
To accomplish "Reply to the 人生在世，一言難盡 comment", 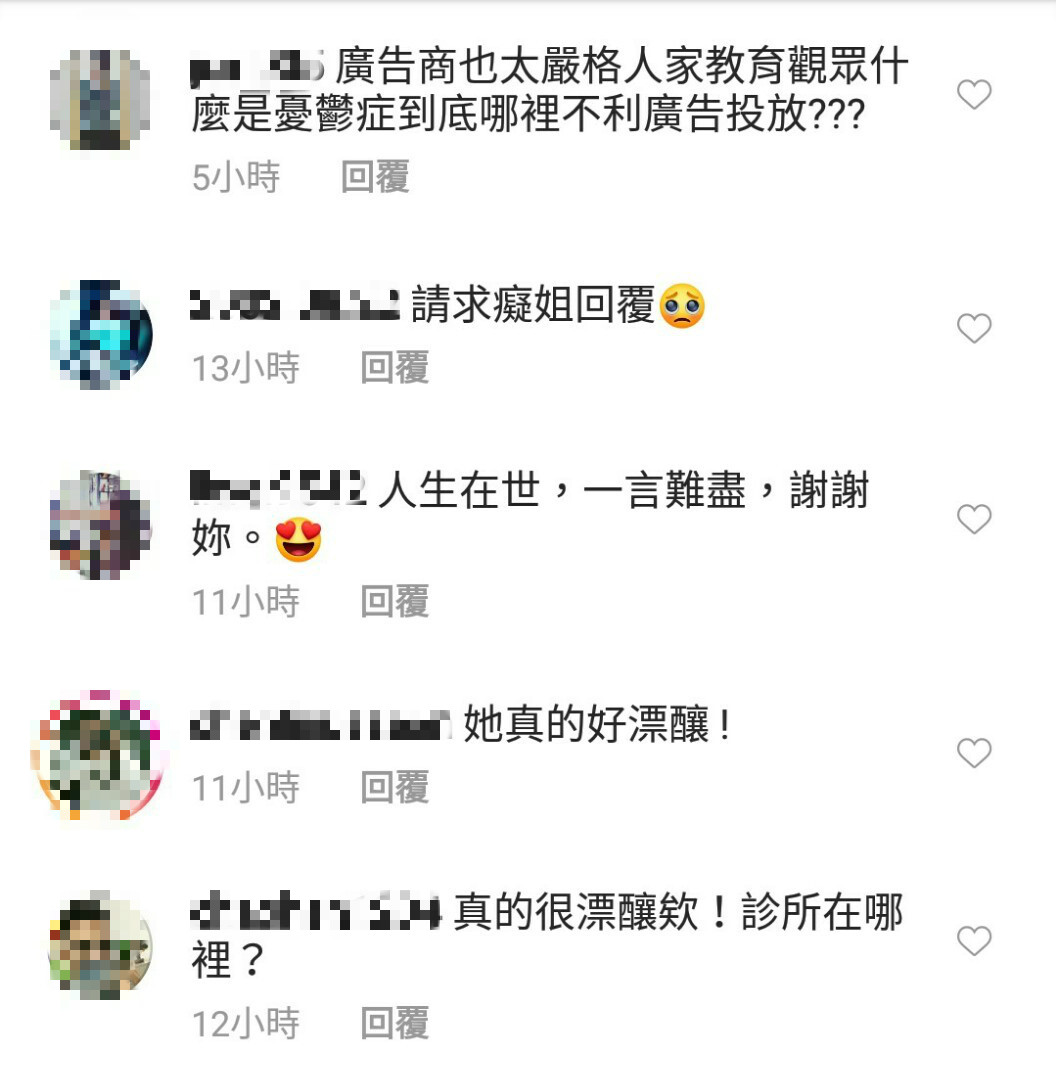I will (394, 602).
